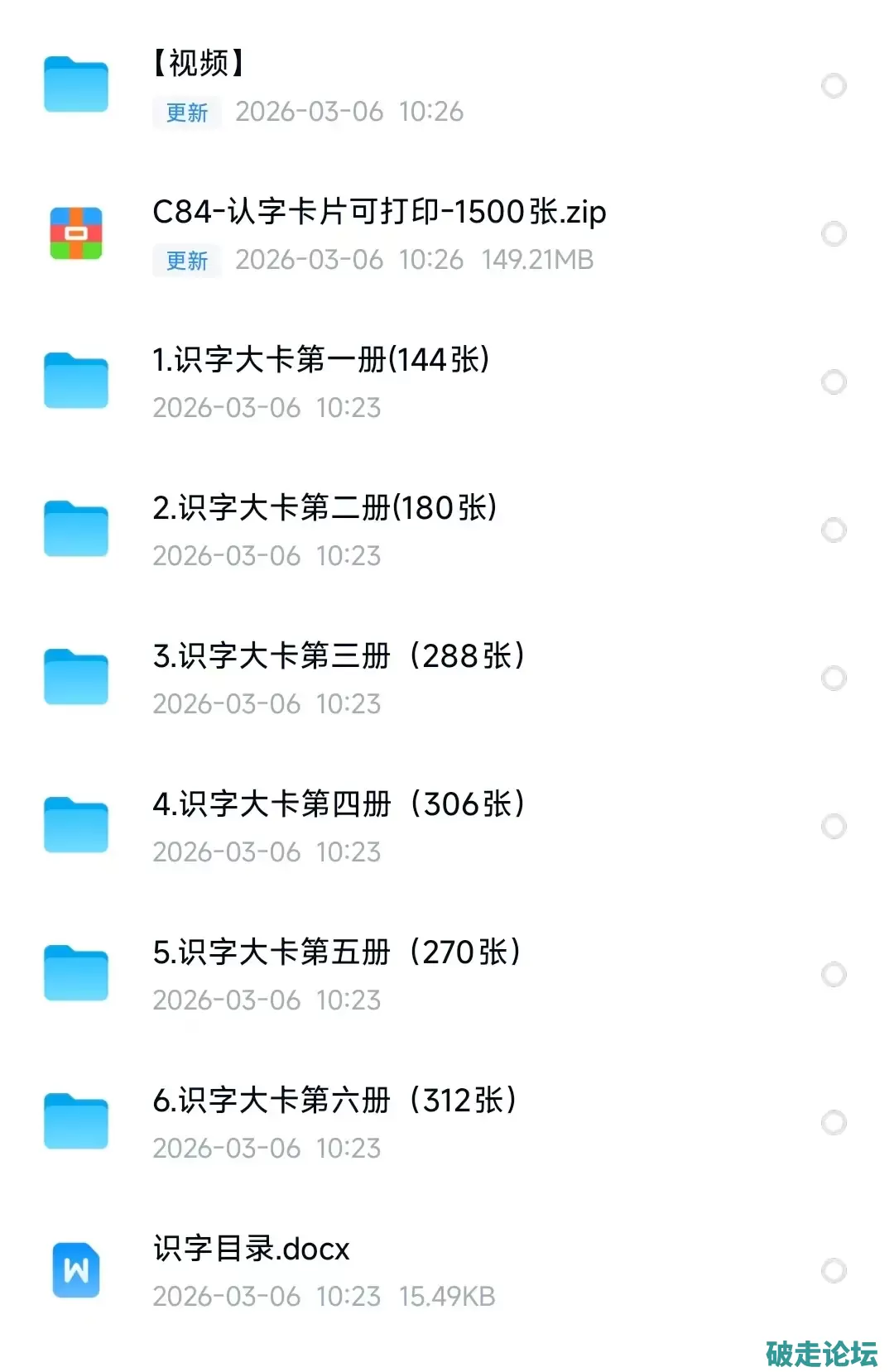894x1372 pixels.
Task: Mark 识字大卡第二册 as selected
Action: tap(834, 530)
